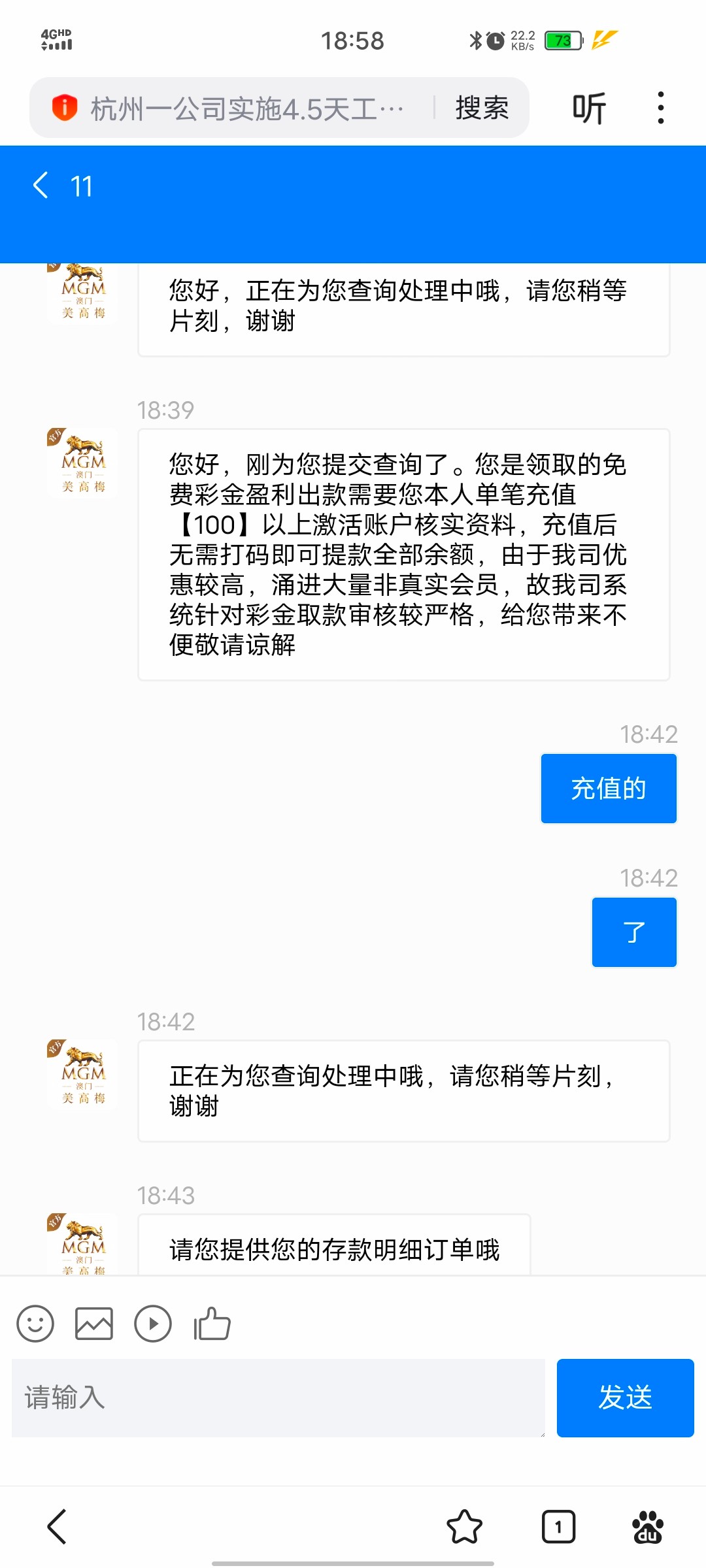Send the message with 发送
706x1568 pixels.
pyautogui.click(x=625, y=1398)
